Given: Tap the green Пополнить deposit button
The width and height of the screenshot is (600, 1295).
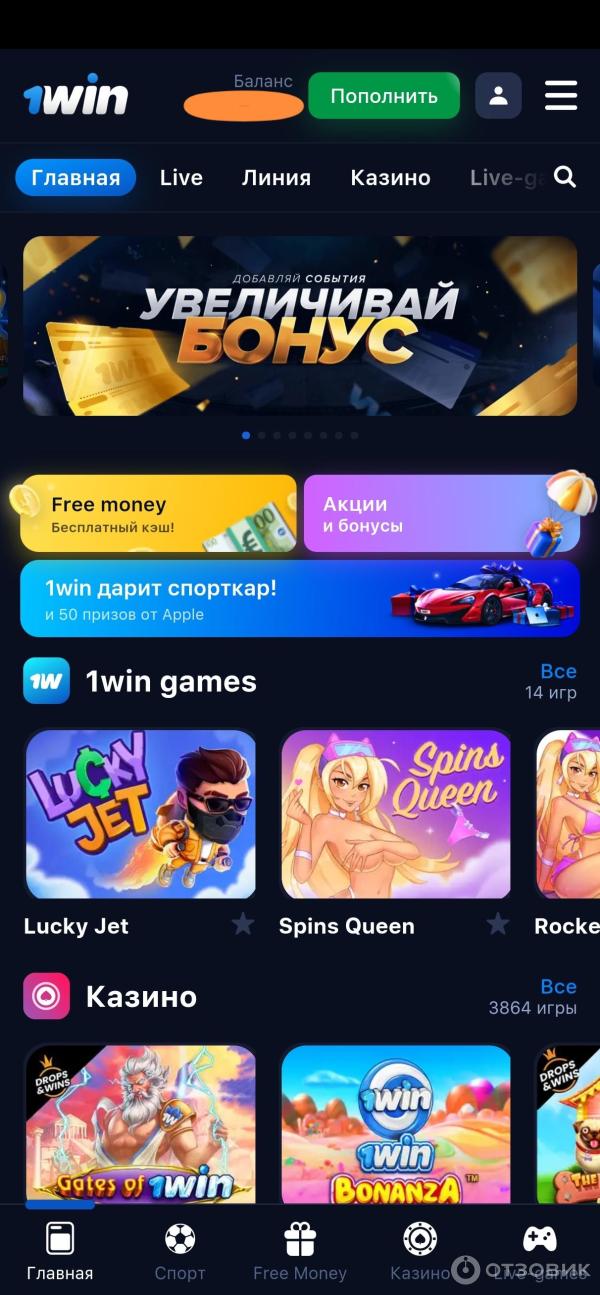Looking at the screenshot, I should 383,96.
